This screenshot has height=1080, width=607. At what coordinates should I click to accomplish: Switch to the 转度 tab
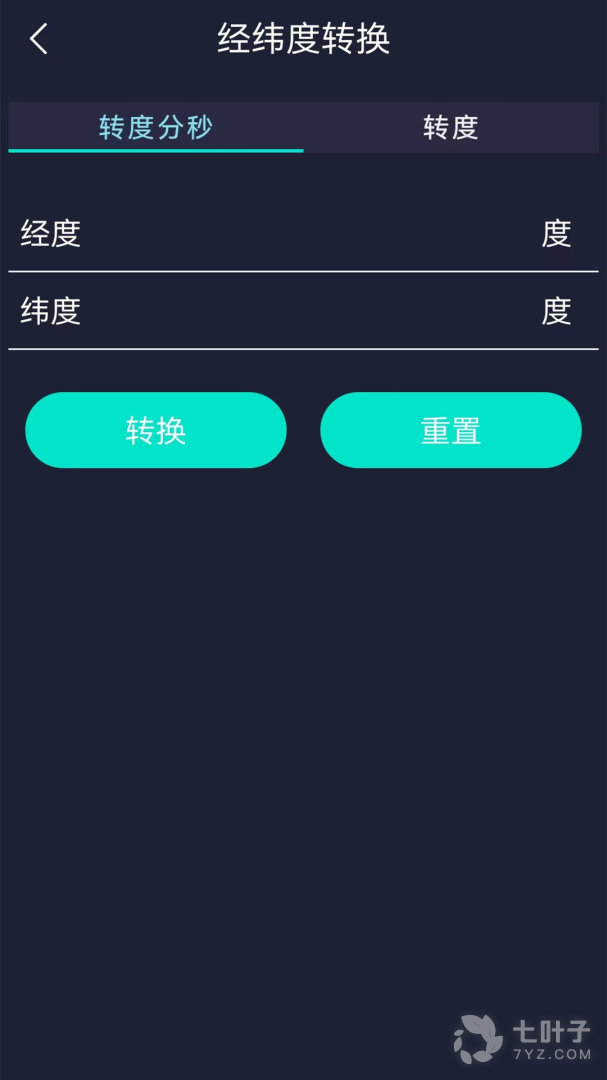click(451, 127)
